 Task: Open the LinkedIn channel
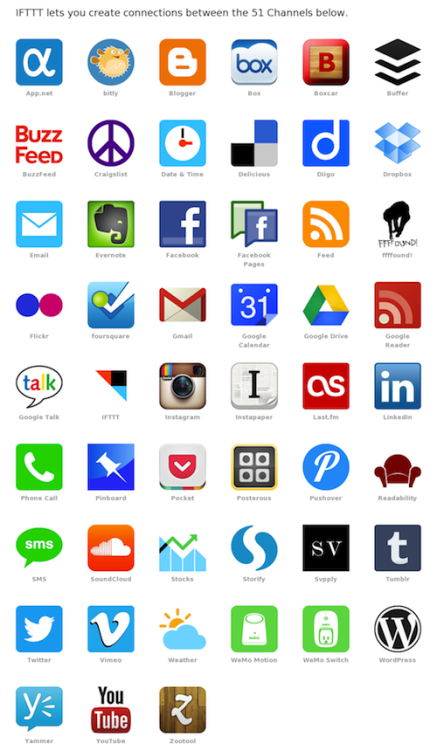pyautogui.click(x=398, y=386)
